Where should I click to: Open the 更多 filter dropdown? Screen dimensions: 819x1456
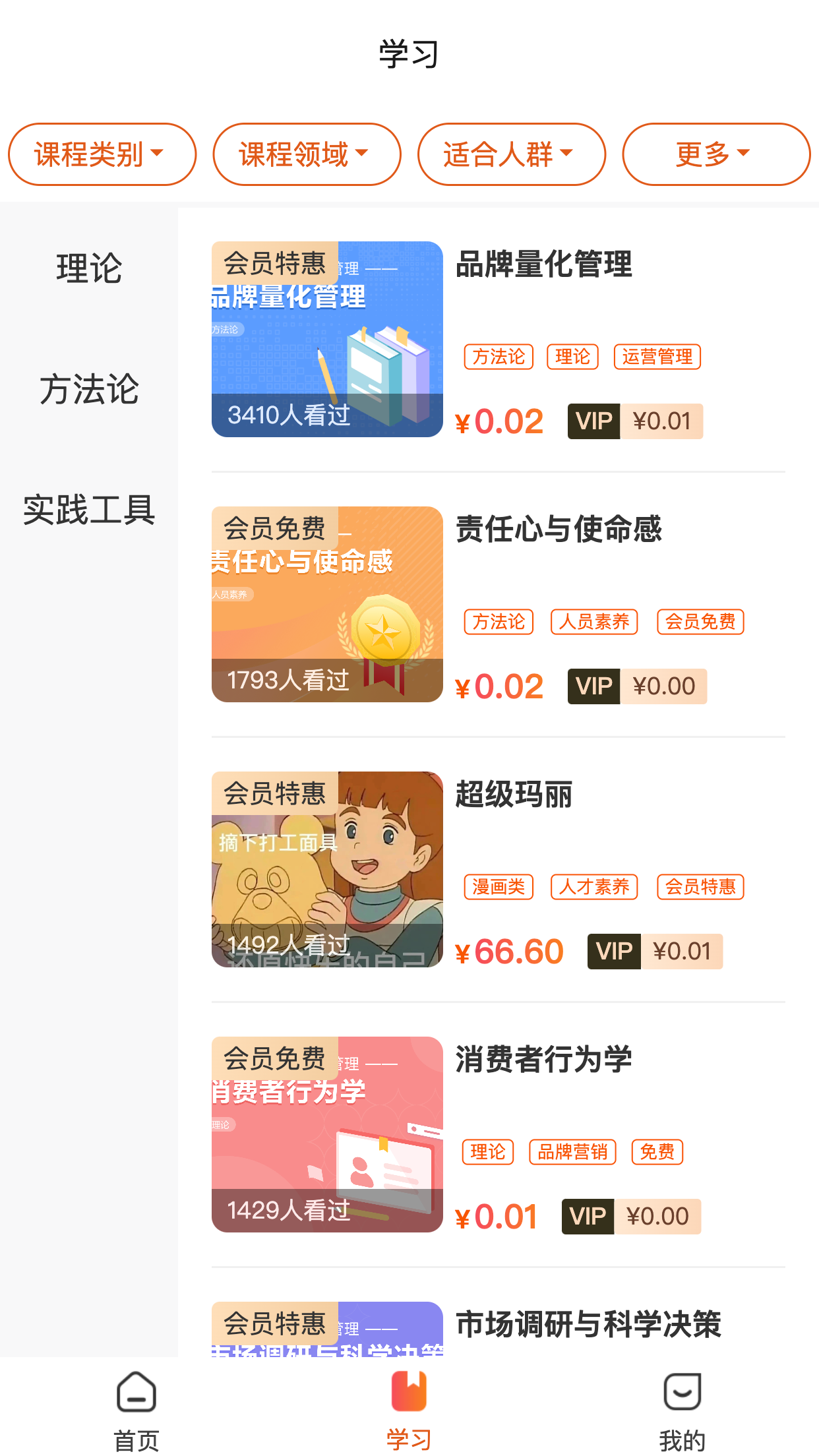click(716, 154)
